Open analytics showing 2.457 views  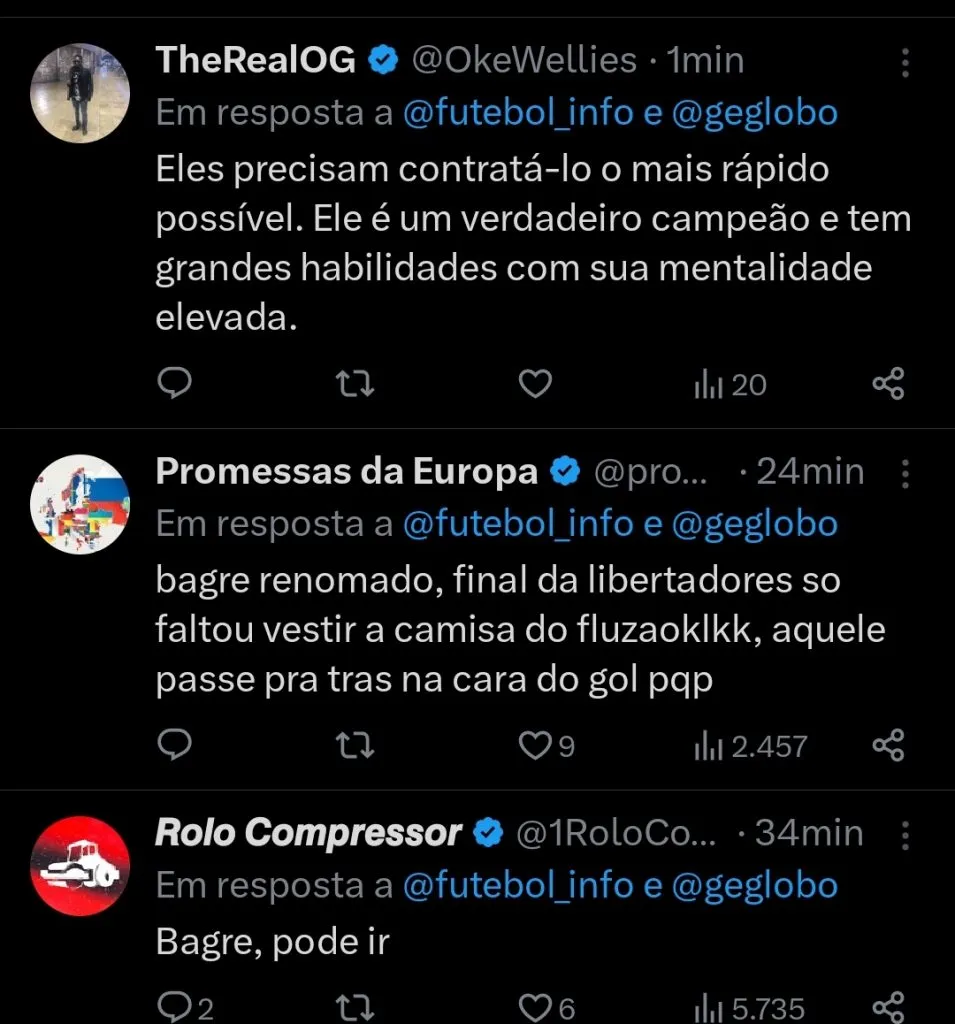pos(750,745)
